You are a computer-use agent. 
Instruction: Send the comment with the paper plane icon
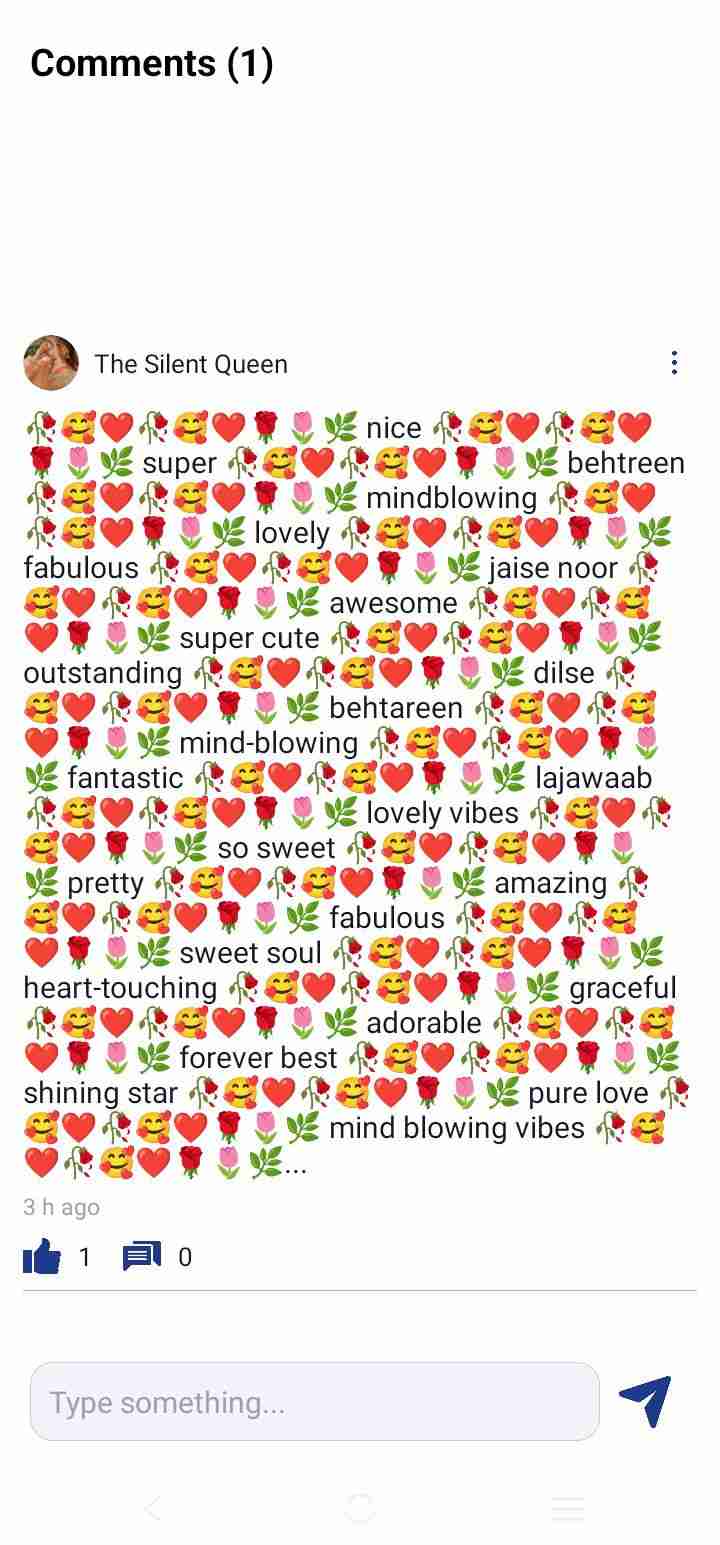(x=645, y=1400)
